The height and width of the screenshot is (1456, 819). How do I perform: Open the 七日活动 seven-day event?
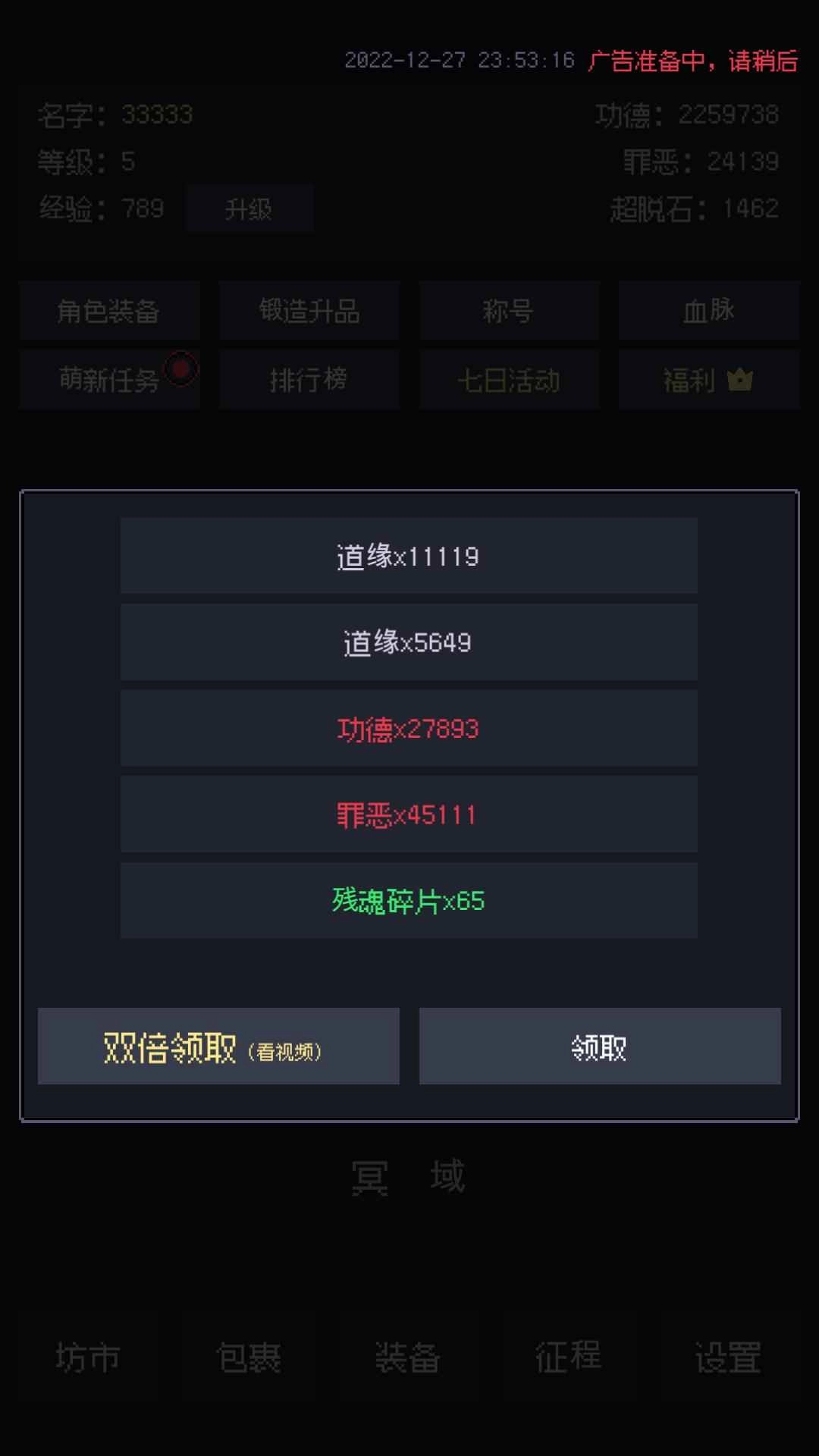click(x=508, y=381)
